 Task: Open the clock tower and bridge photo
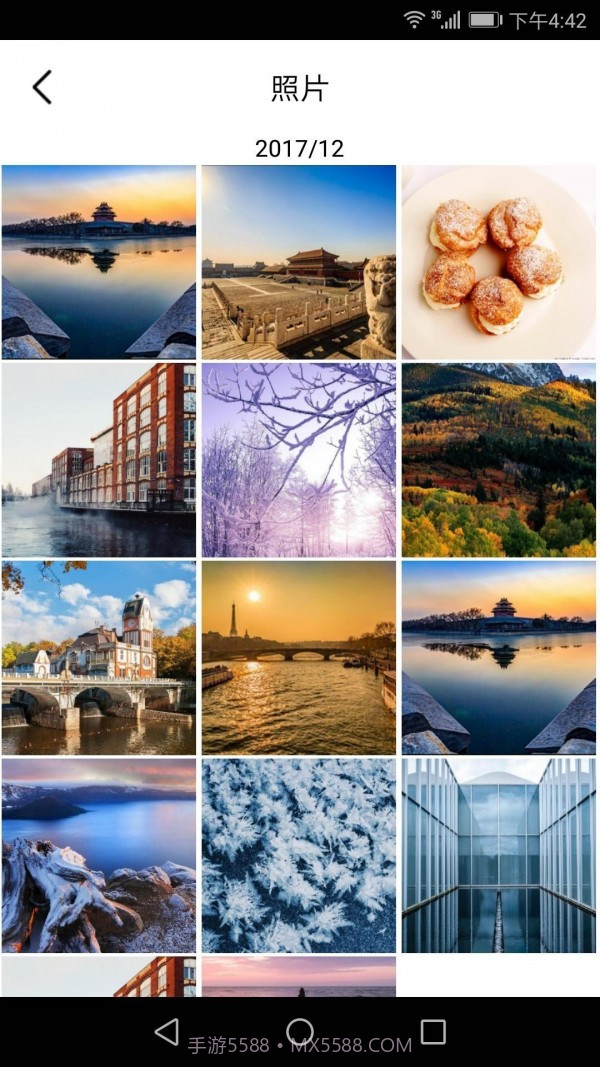click(99, 657)
